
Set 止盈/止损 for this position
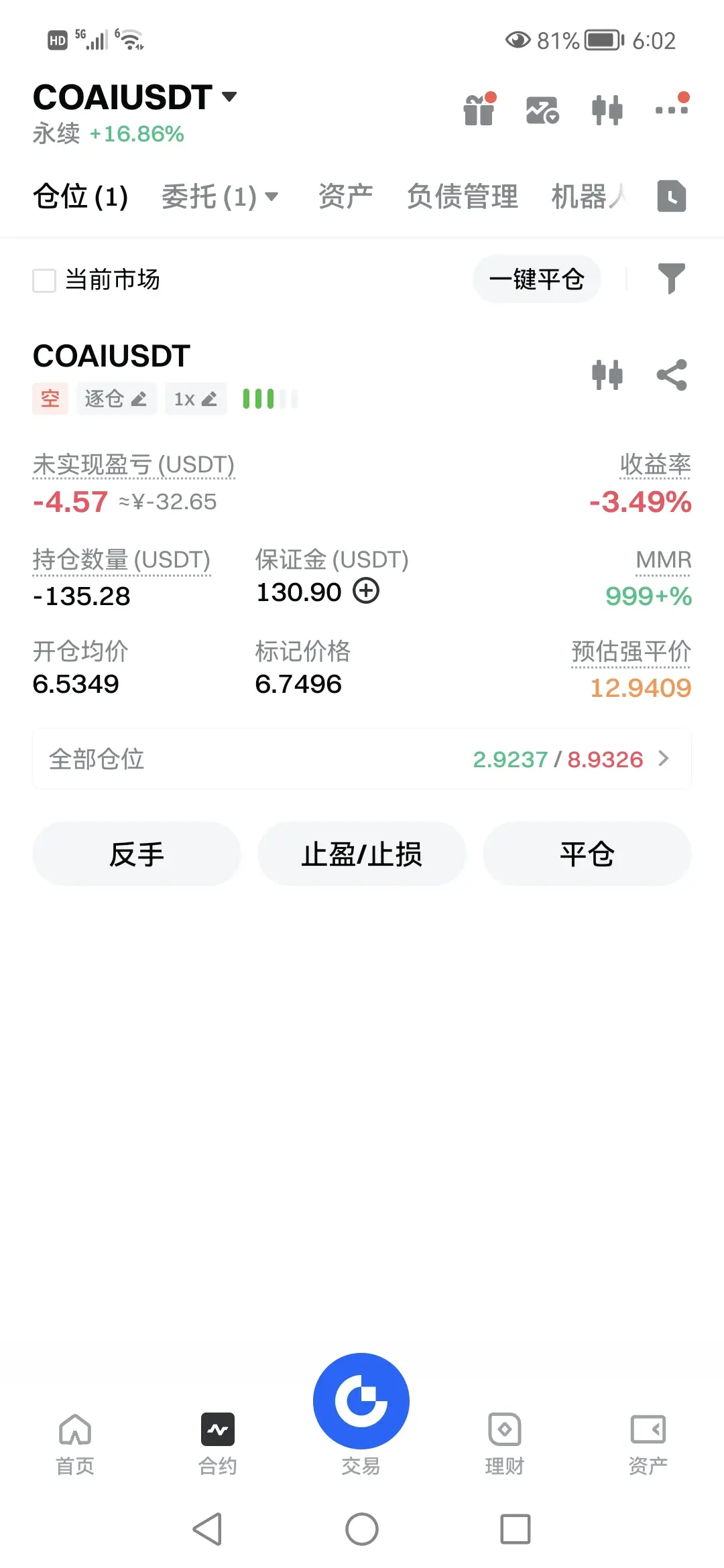tap(362, 854)
